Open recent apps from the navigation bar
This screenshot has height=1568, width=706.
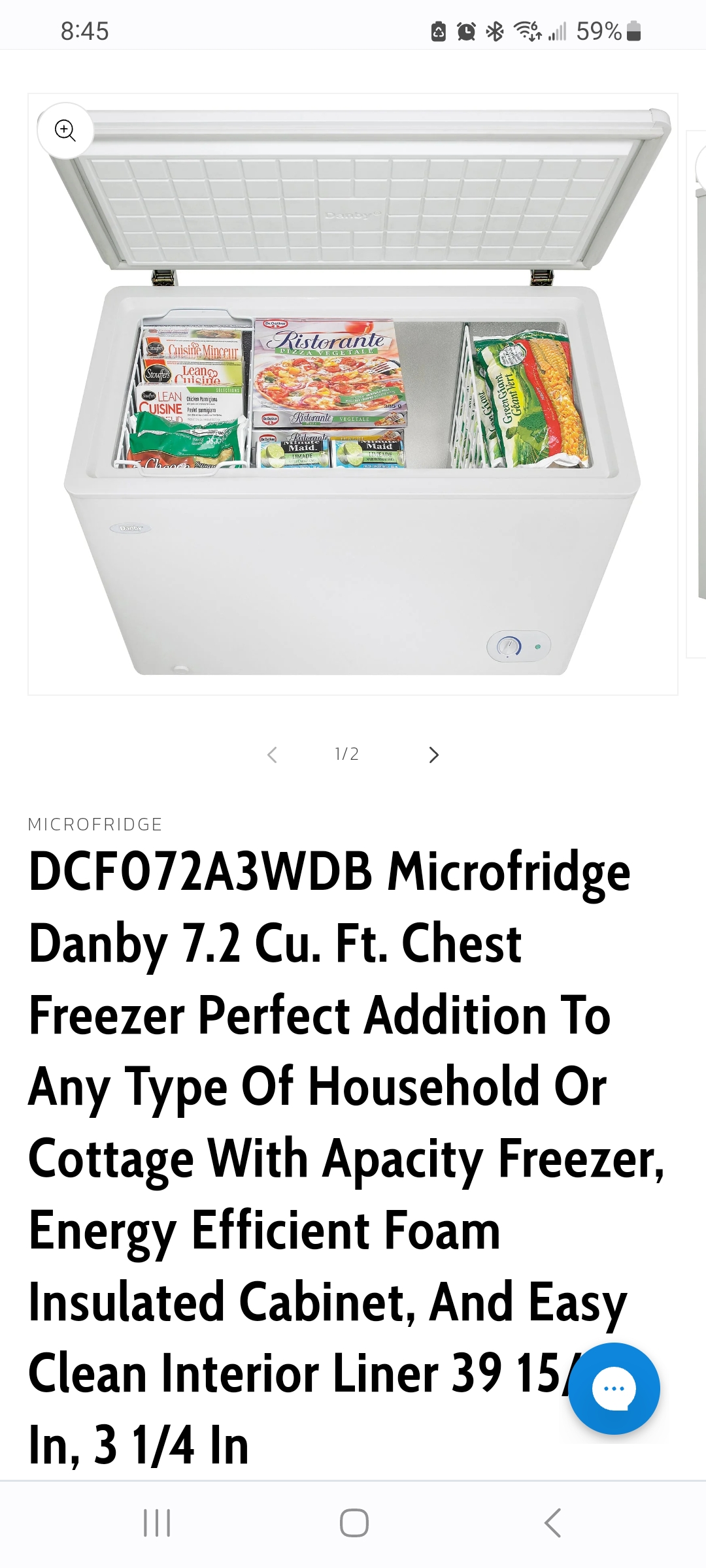click(157, 1523)
